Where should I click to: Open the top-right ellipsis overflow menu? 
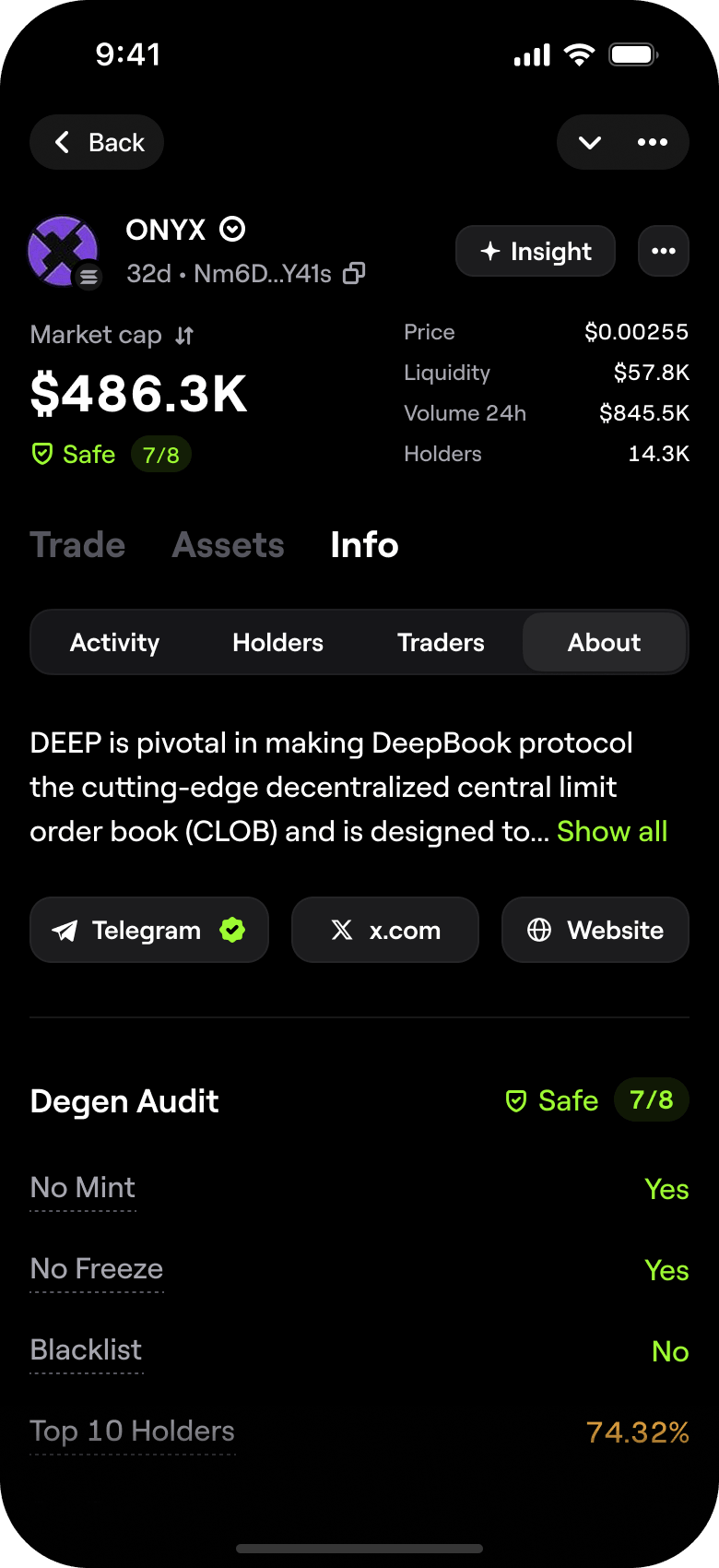coord(653,142)
